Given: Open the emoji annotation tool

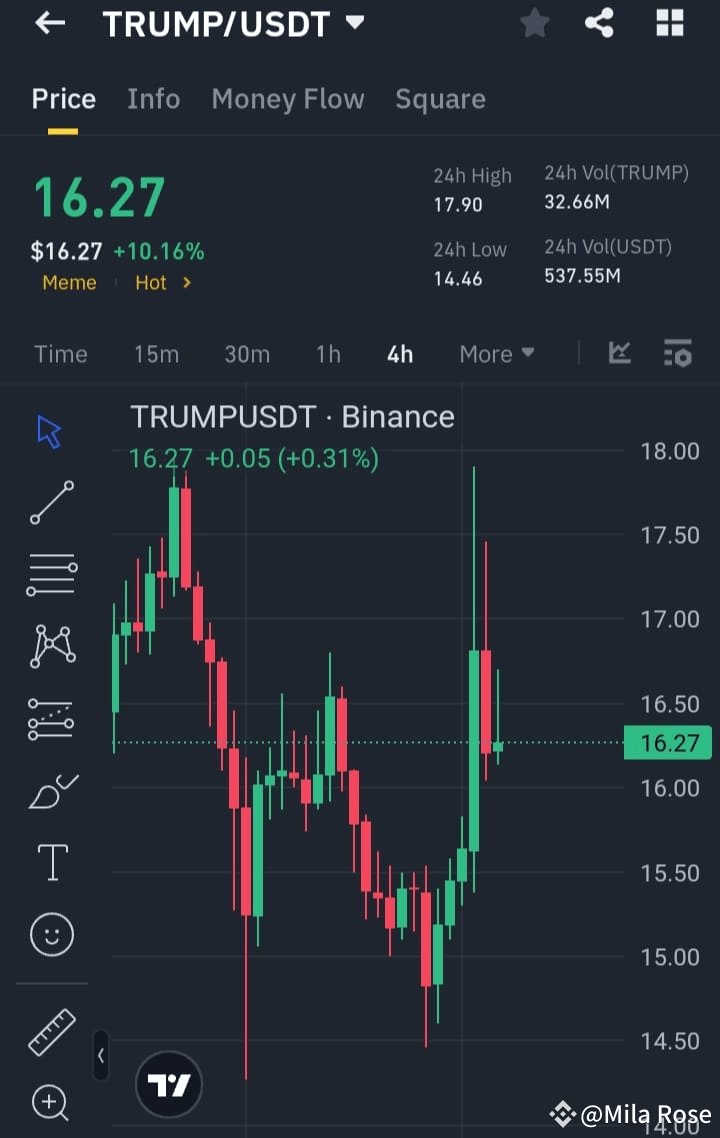Looking at the screenshot, I should [x=51, y=934].
